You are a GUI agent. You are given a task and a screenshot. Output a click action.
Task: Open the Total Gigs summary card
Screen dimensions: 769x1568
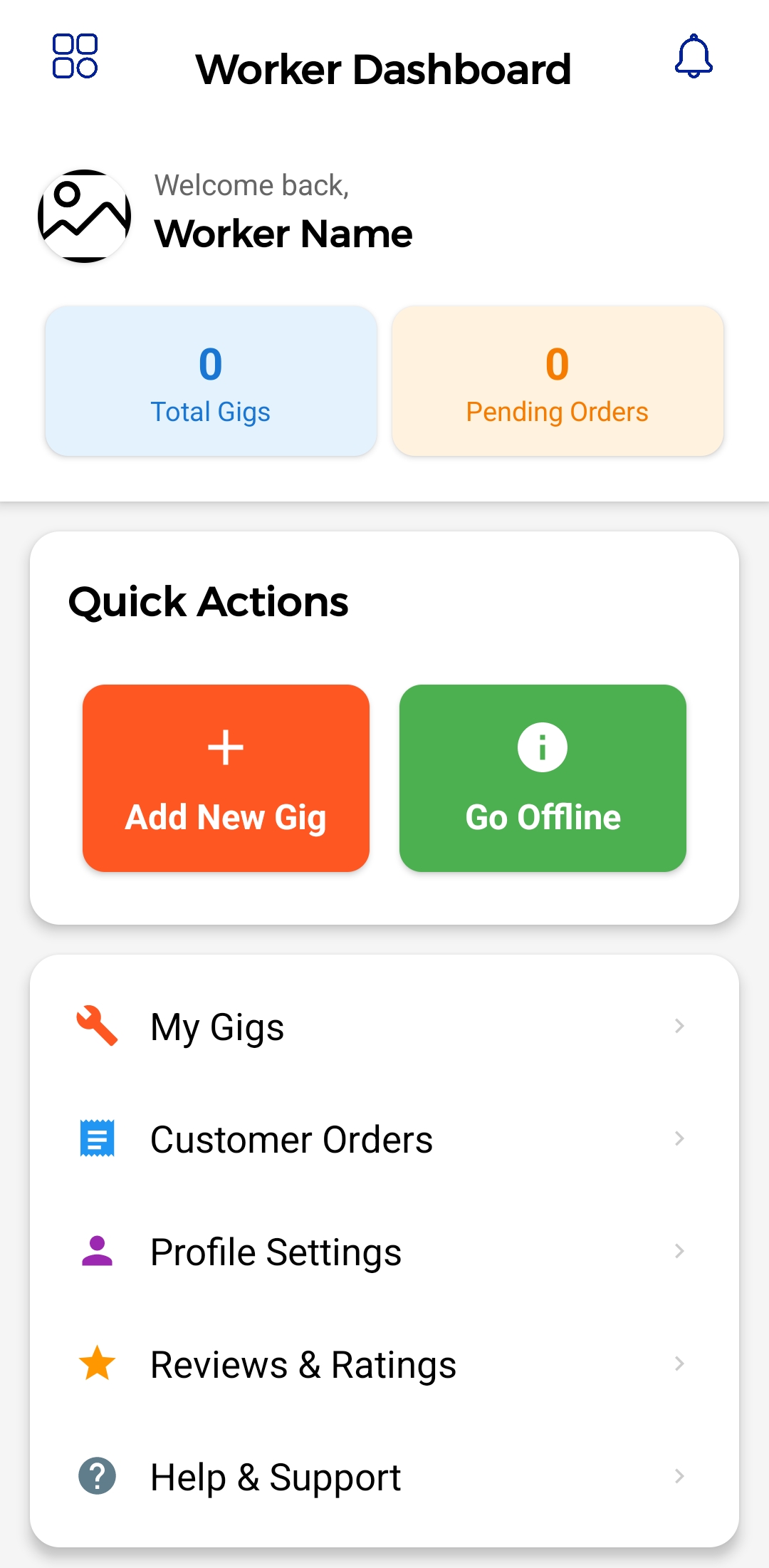pyautogui.click(x=210, y=380)
